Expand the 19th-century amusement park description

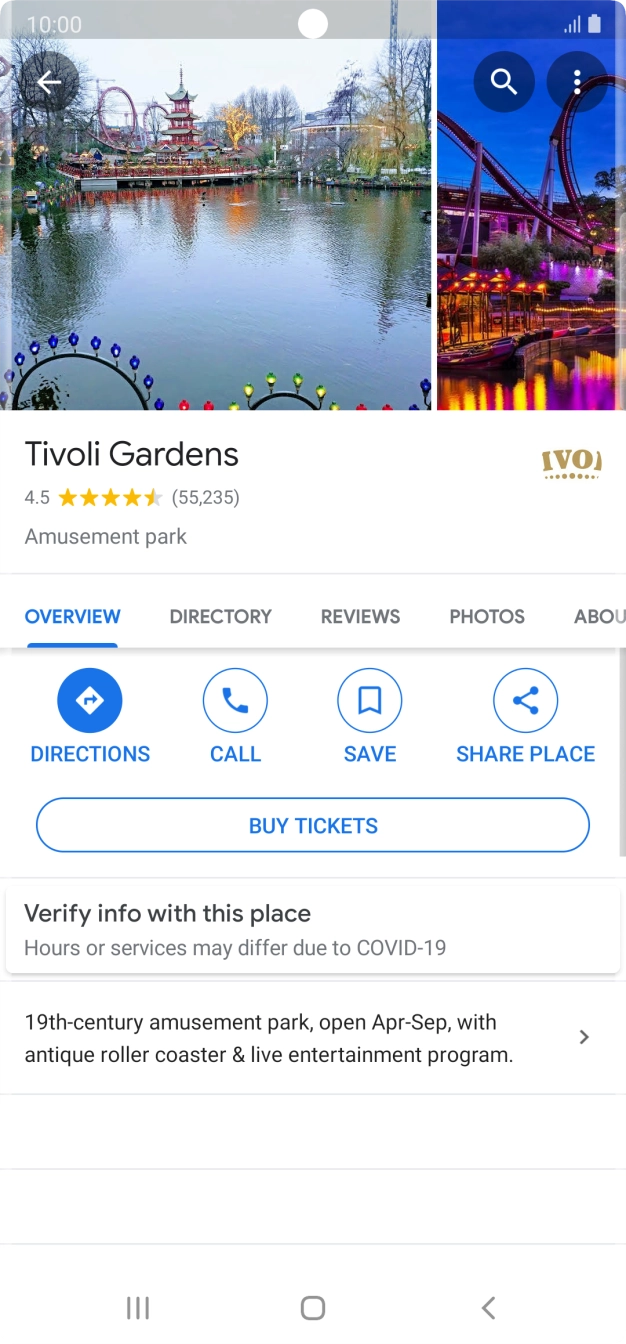(313, 1038)
